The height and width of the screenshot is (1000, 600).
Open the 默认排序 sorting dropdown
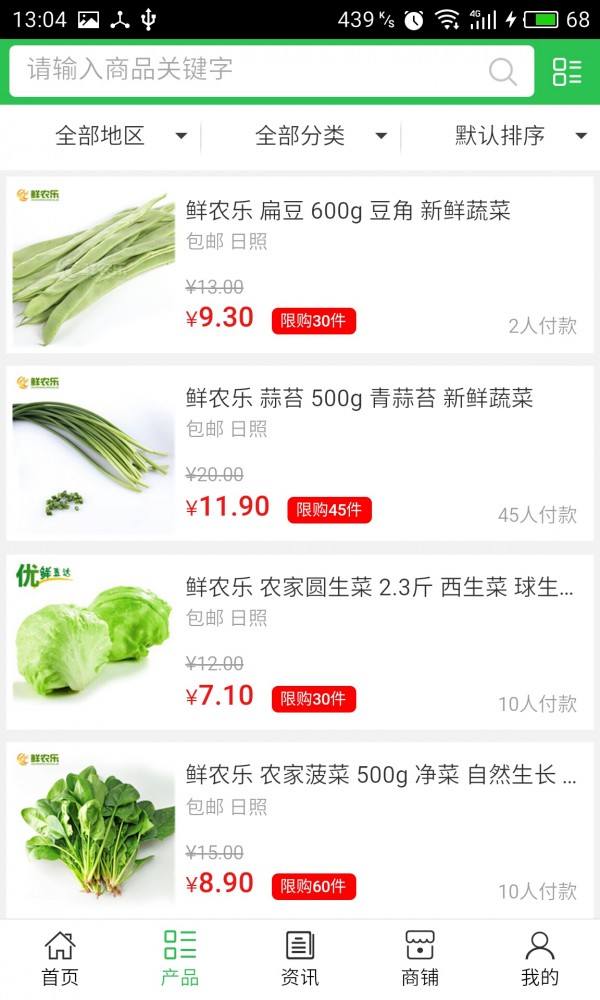pyautogui.click(x=520, y=136)
